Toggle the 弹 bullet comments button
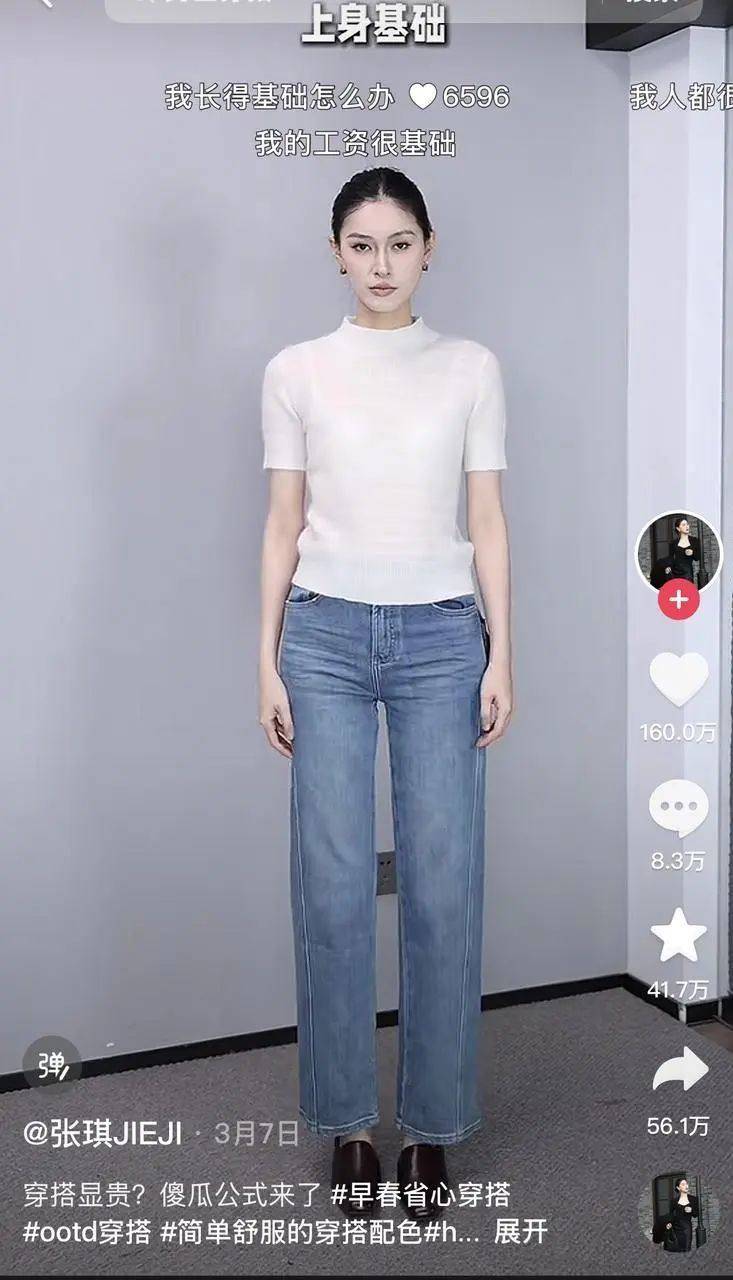This screenshot has height=1280, width=733. coord(52,1064)
